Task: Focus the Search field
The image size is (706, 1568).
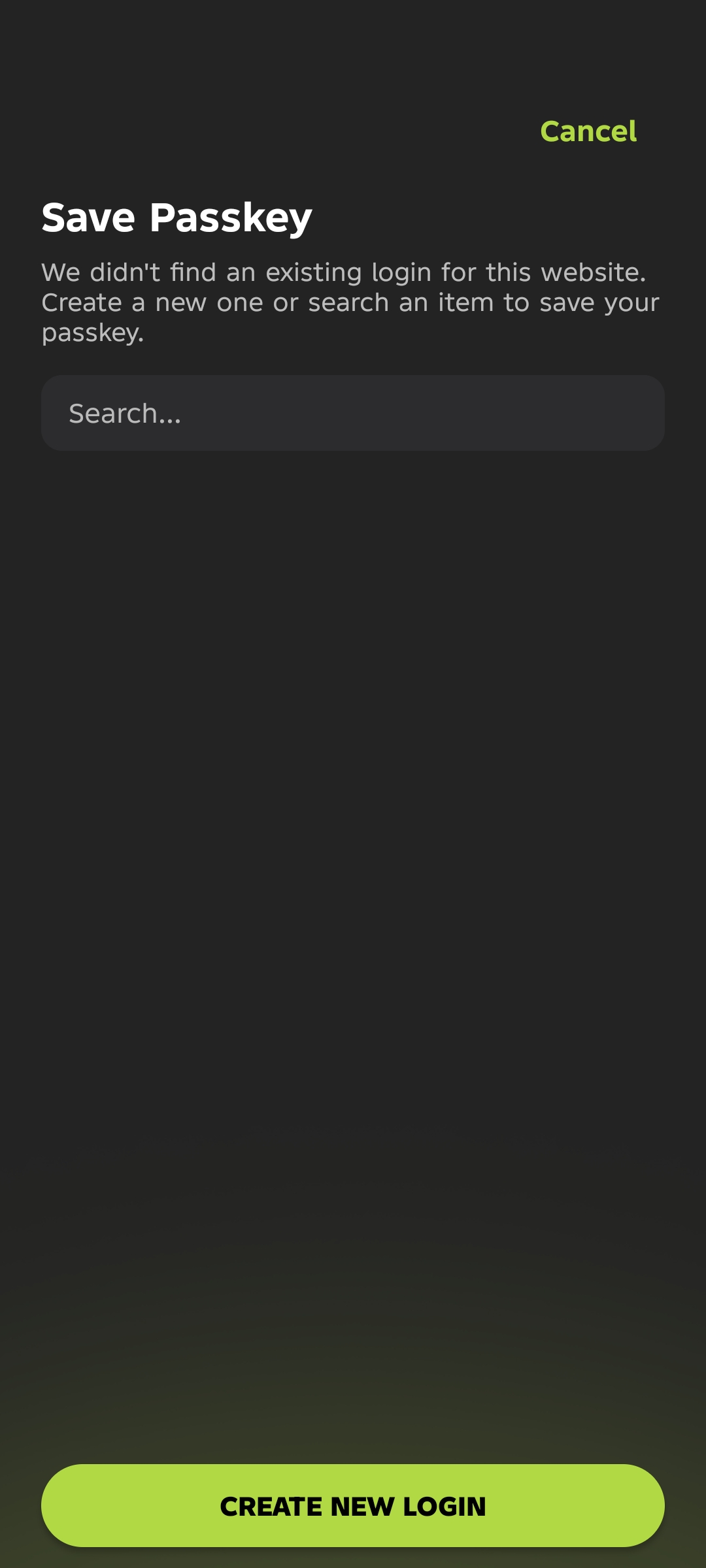Action: (x=353, y=413)
